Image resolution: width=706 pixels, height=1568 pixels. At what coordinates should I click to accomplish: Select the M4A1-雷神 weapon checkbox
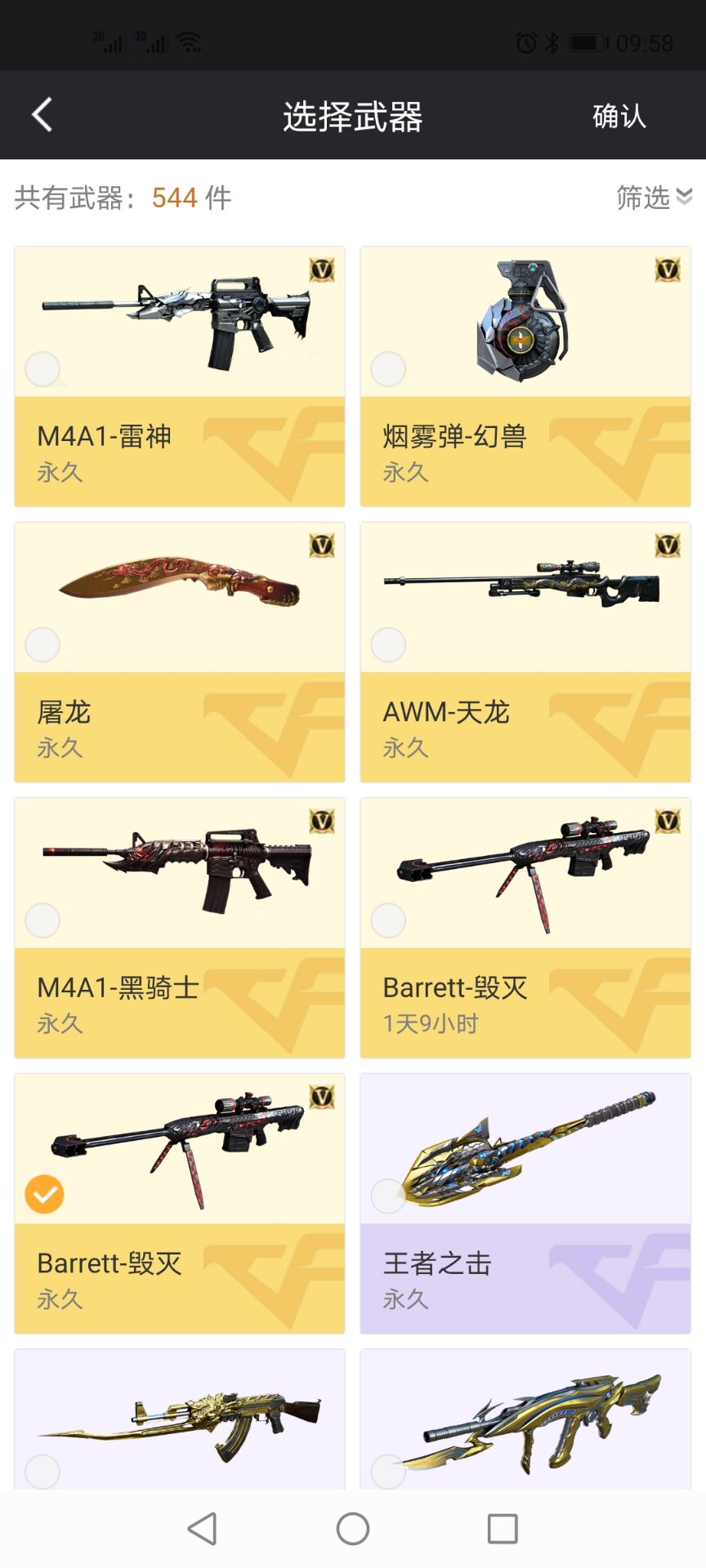click(42, 369)
